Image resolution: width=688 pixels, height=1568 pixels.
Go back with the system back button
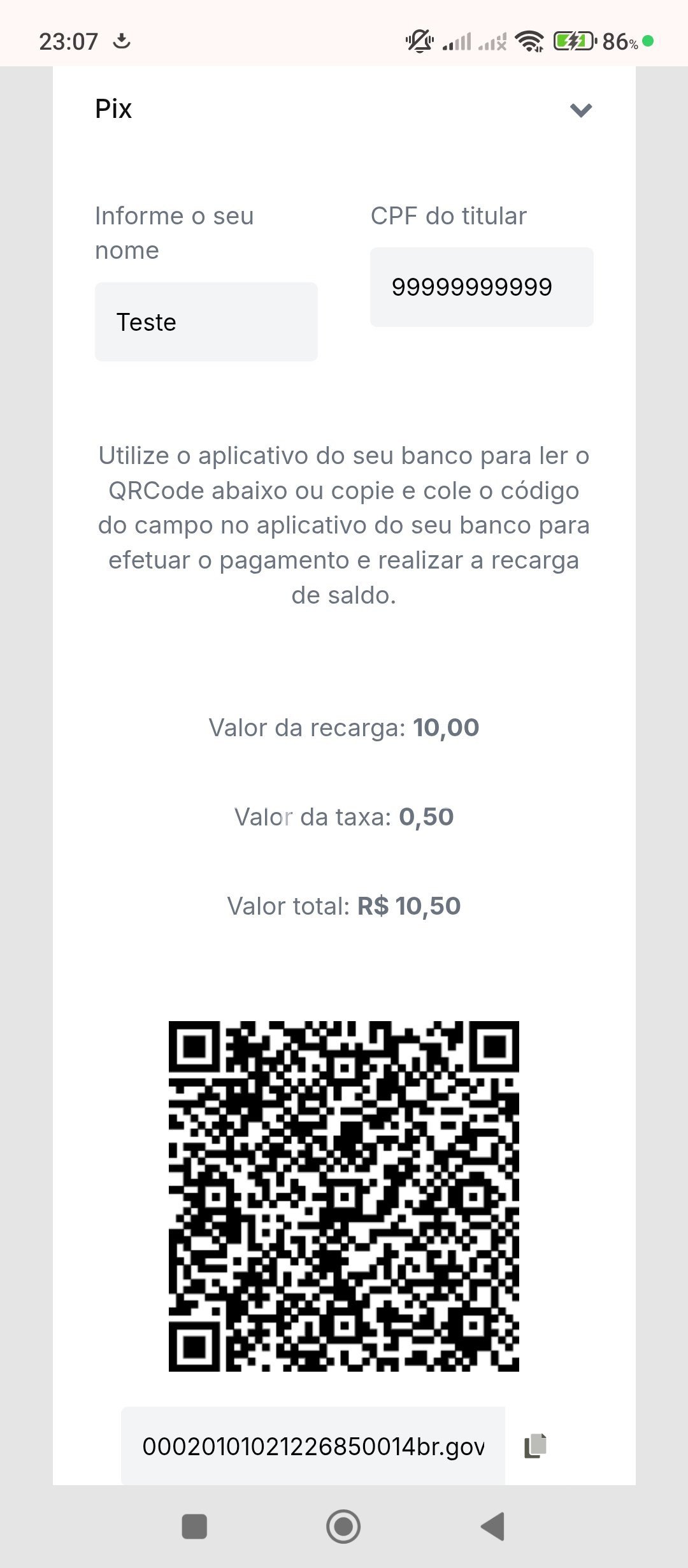pyautogui.click(x=493, y=1526)
